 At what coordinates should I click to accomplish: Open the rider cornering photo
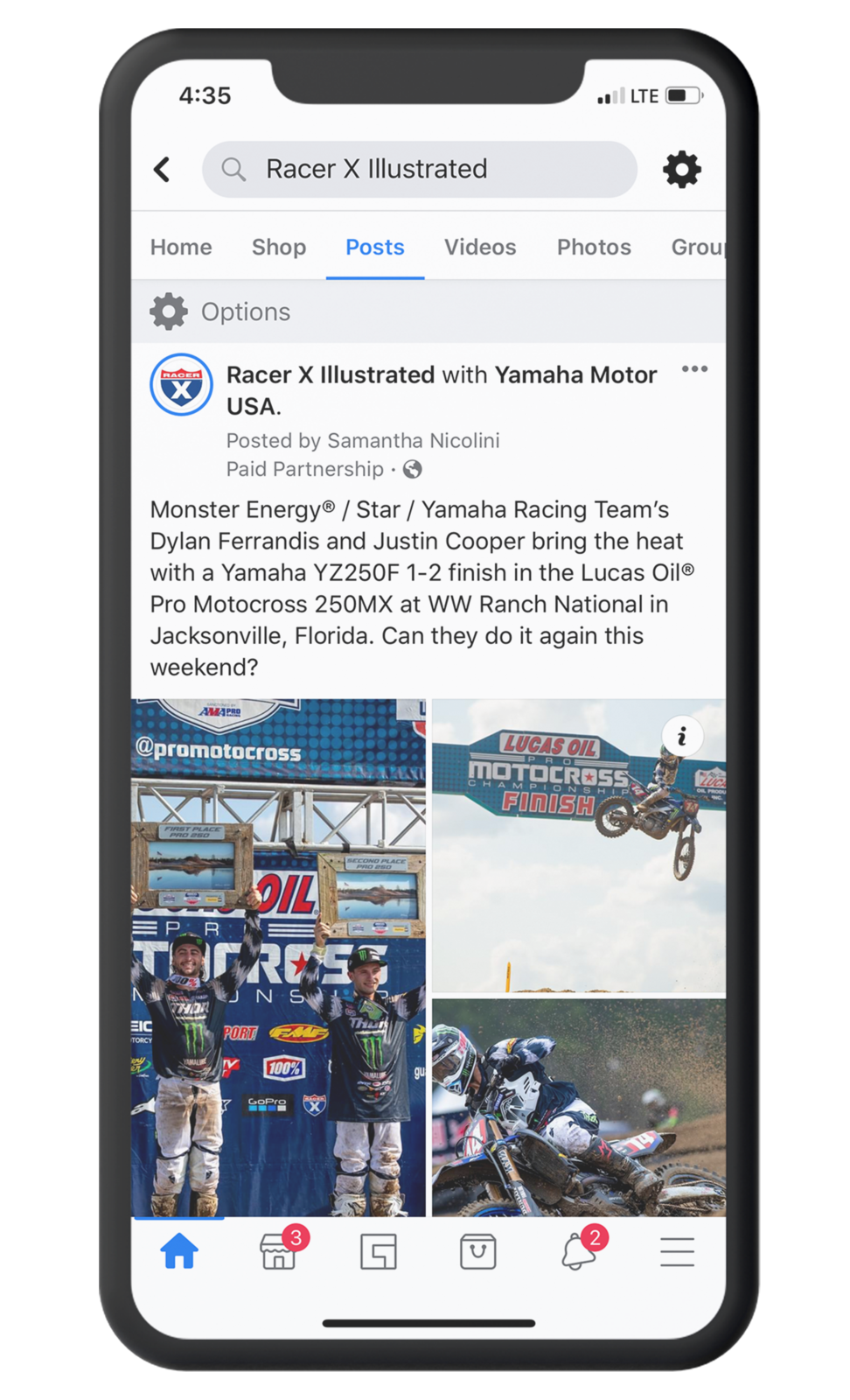pos(579,1108)
